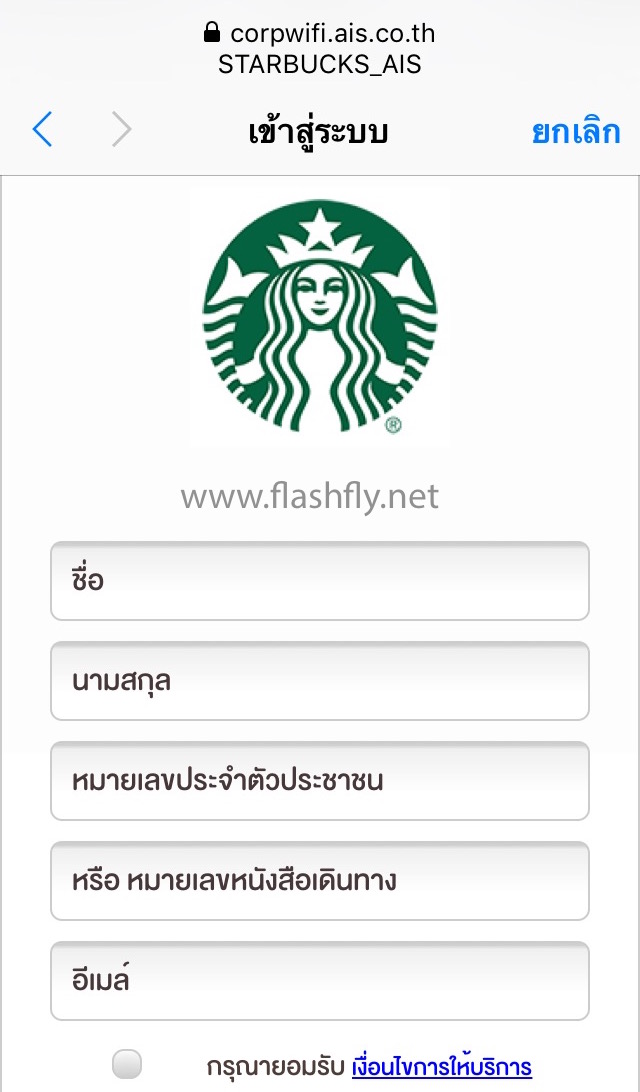Focus the ชื่อ first name field
Image resolution: width=640 pixels, height=1092 pixels.
[320, 581]
